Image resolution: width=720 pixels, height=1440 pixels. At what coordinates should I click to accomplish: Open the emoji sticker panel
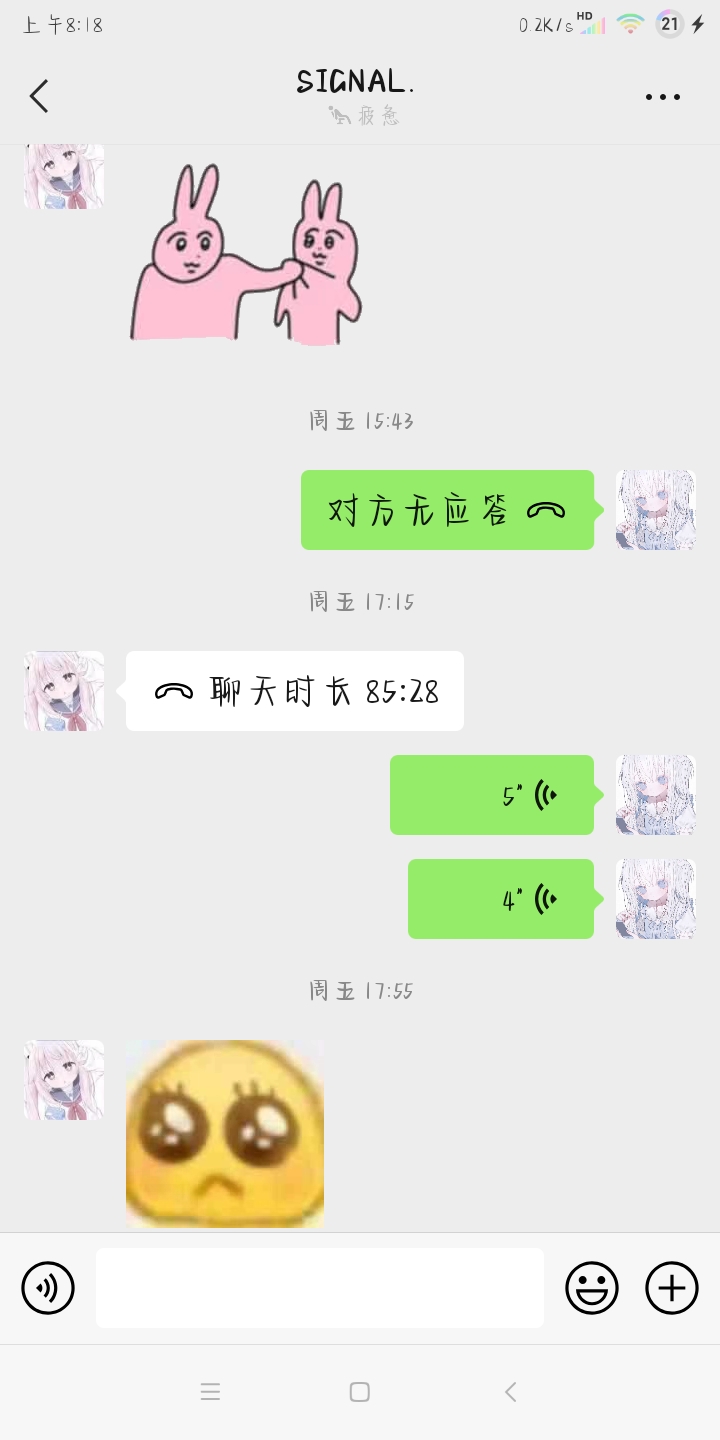click(x=592, y=1287)
